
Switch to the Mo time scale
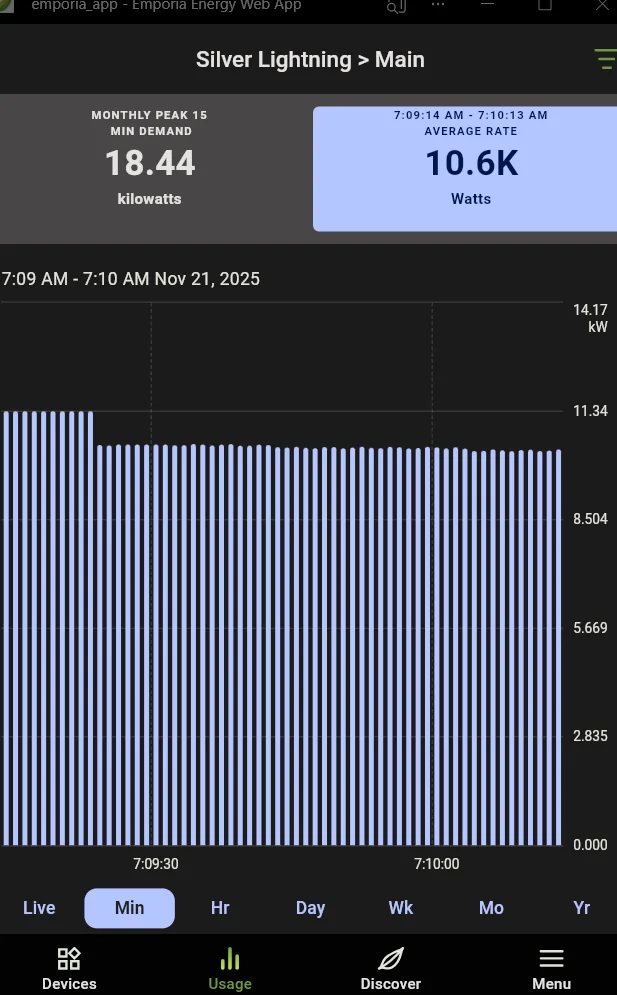491,908
